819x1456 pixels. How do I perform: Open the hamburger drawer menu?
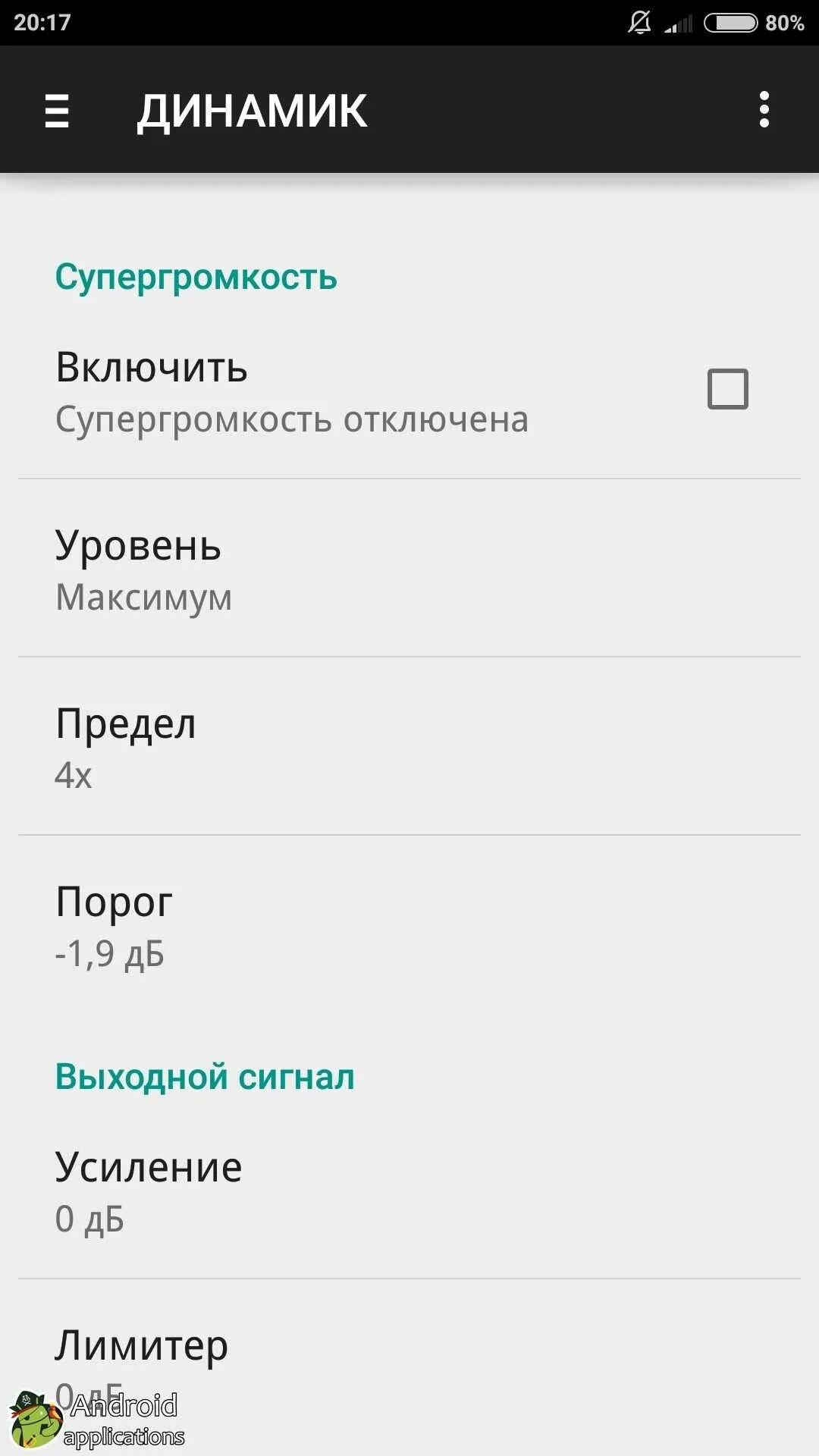point(57,111)
